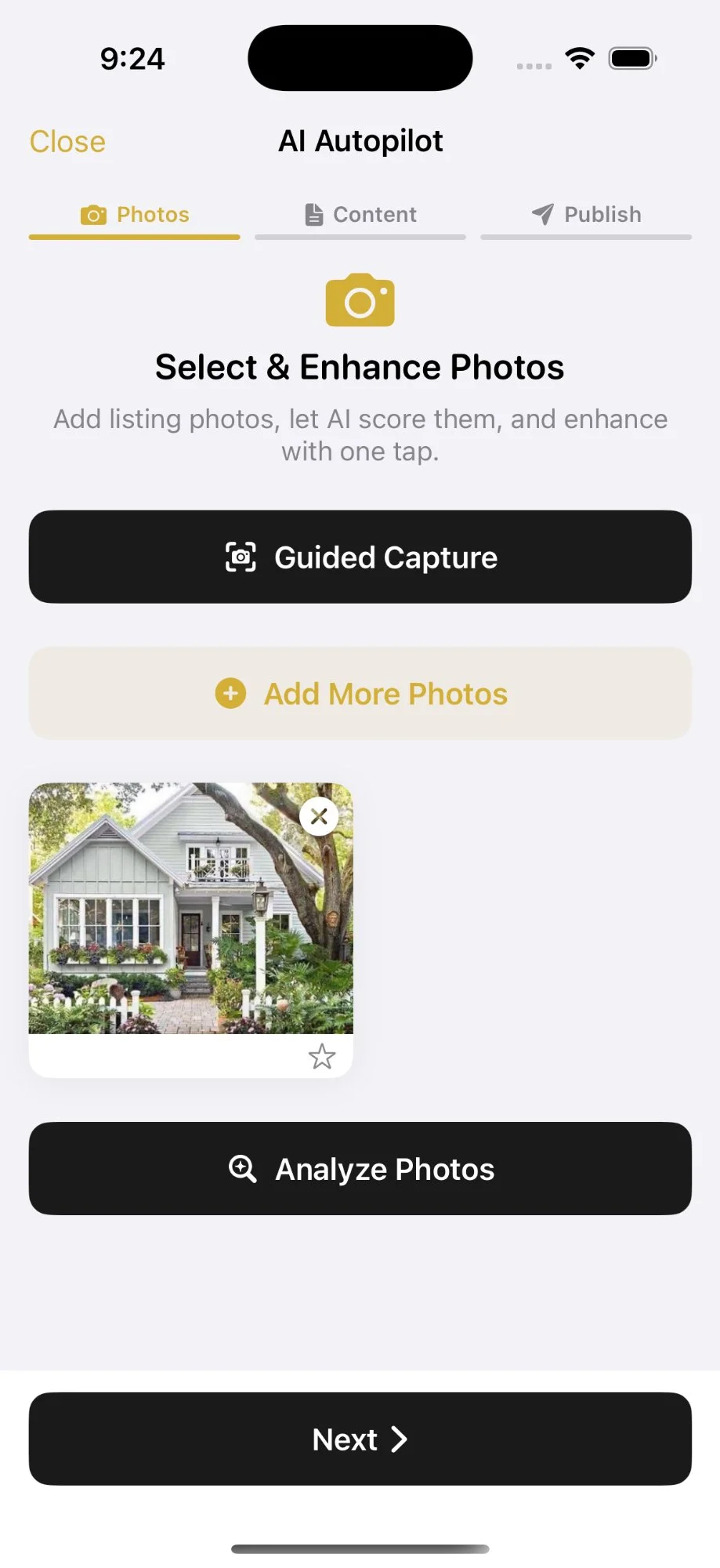
Task: Click the large camera icon above Select & Enhance Photos
Action: [x=360, y=300]
